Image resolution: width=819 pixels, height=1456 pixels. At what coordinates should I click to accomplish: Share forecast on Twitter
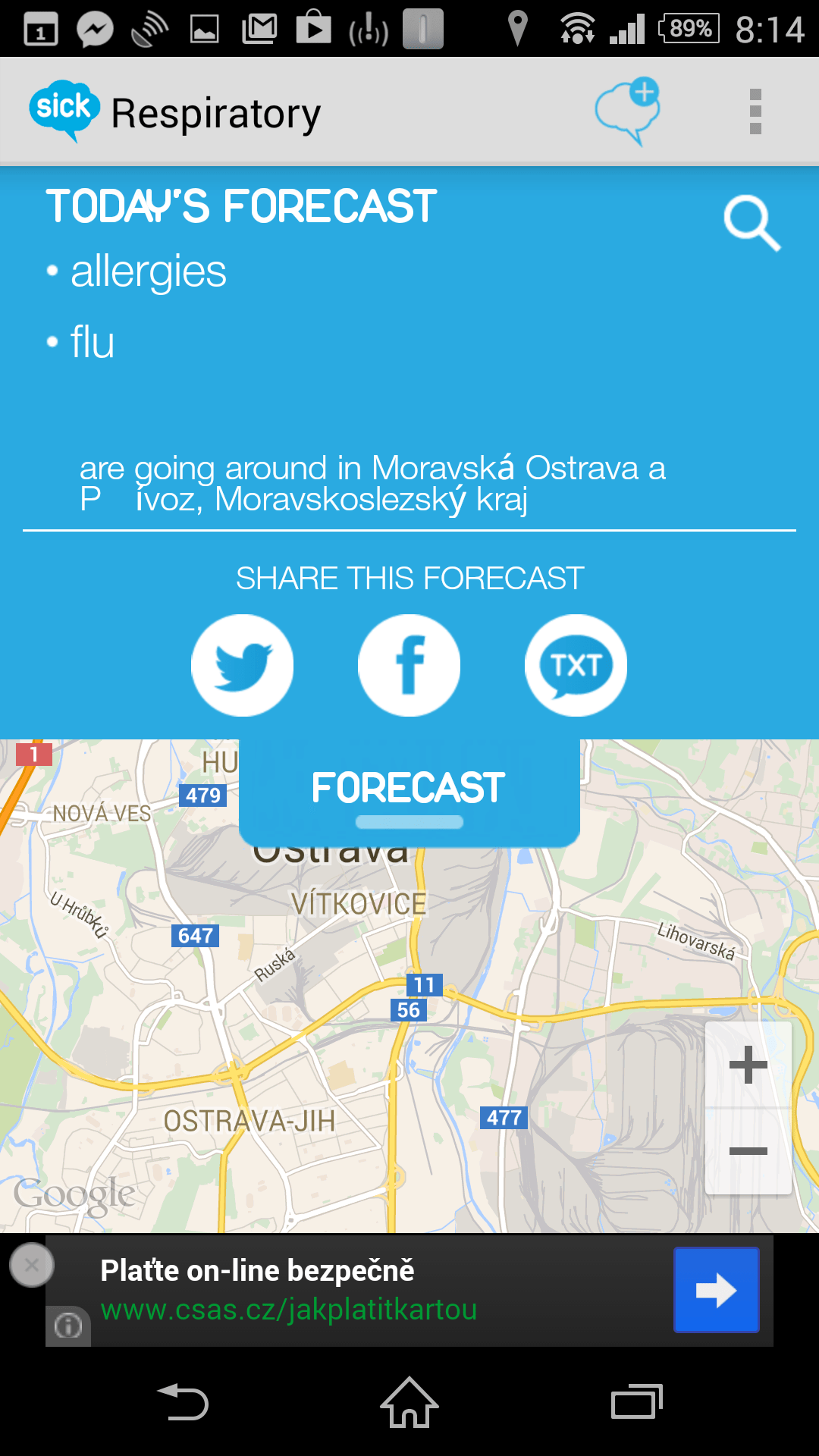click(242, 665)
